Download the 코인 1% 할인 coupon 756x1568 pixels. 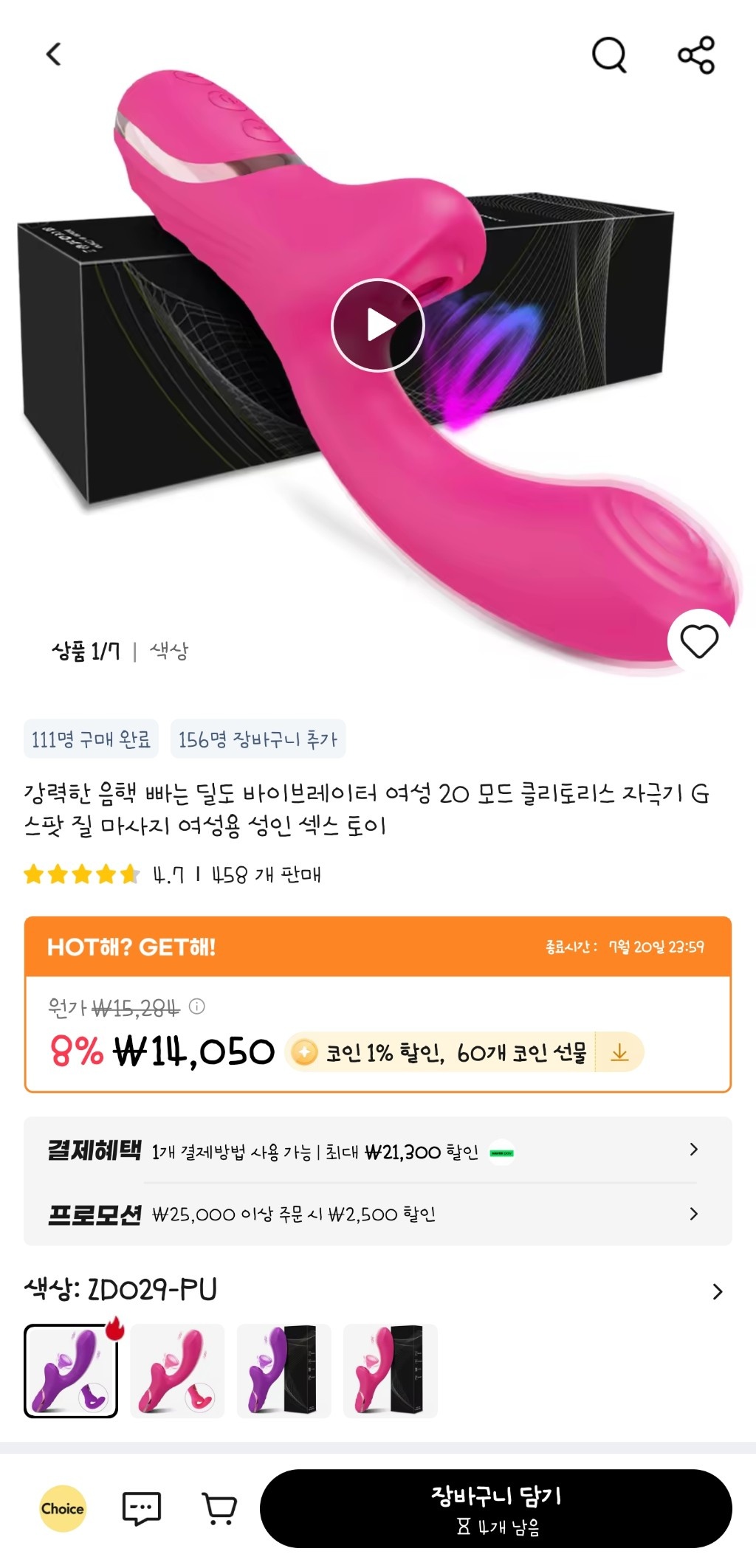pos(619,1052)
